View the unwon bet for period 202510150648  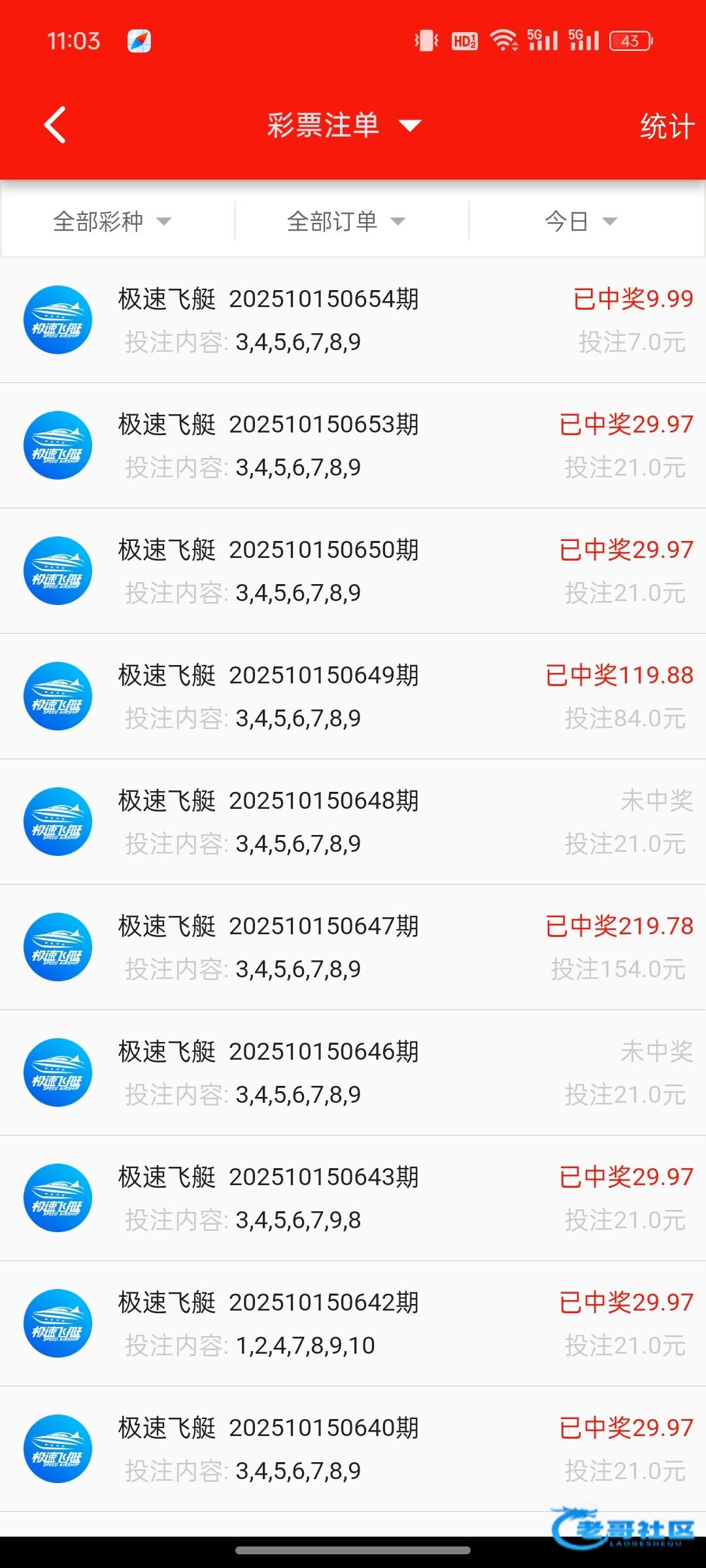[x=353, y=822]
